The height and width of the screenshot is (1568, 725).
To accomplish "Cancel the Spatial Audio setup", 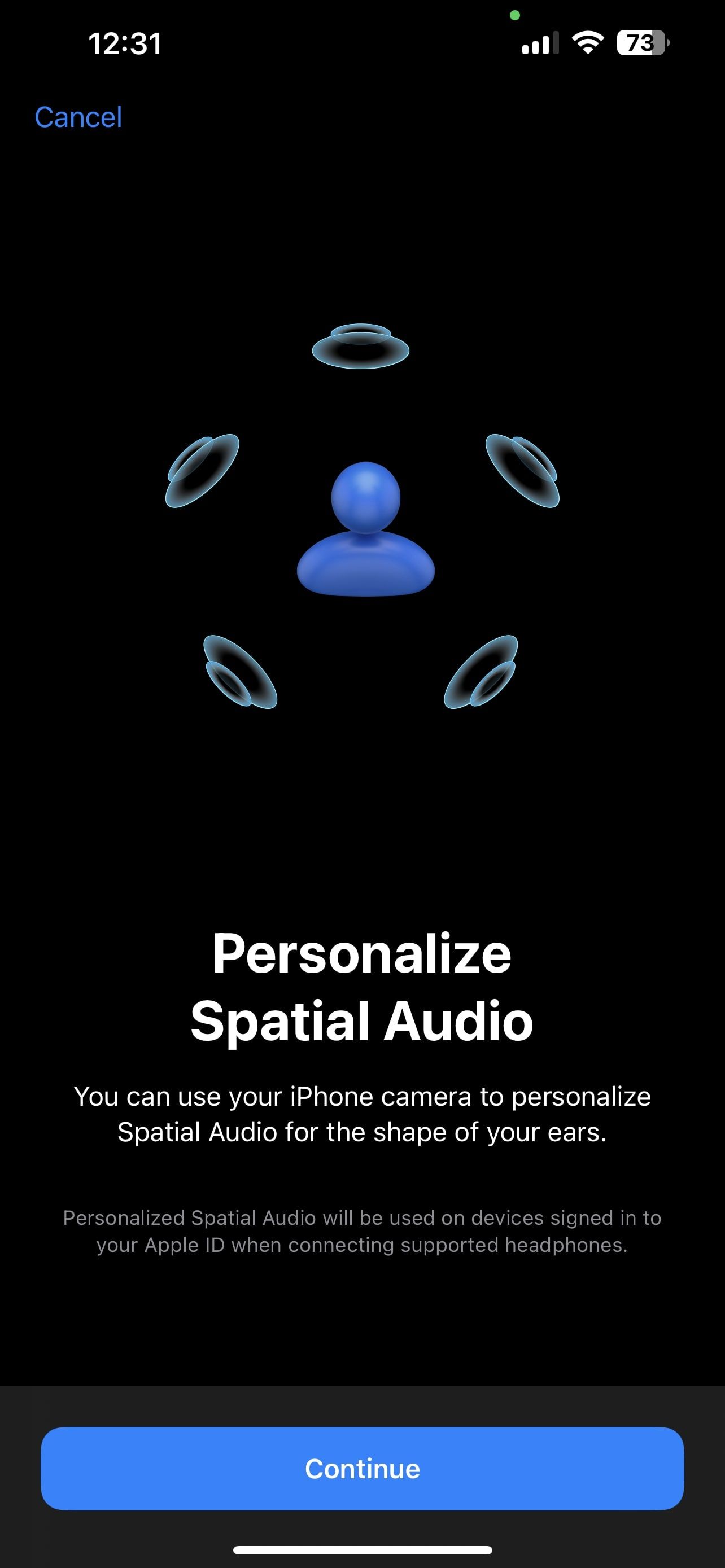I will 78,117.
